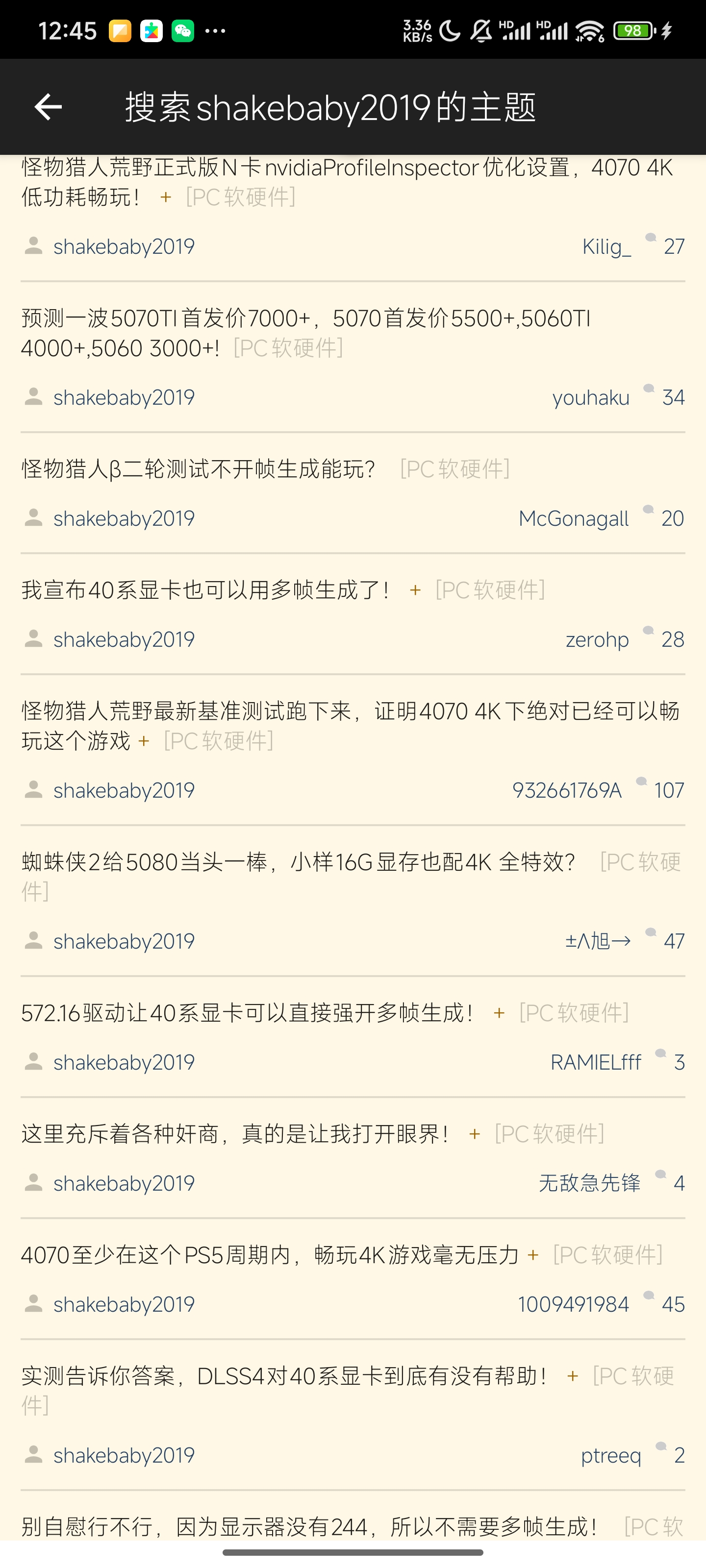
Task: Tap last replier youhaku on the 5070TI thread
Action: (591, 397)
